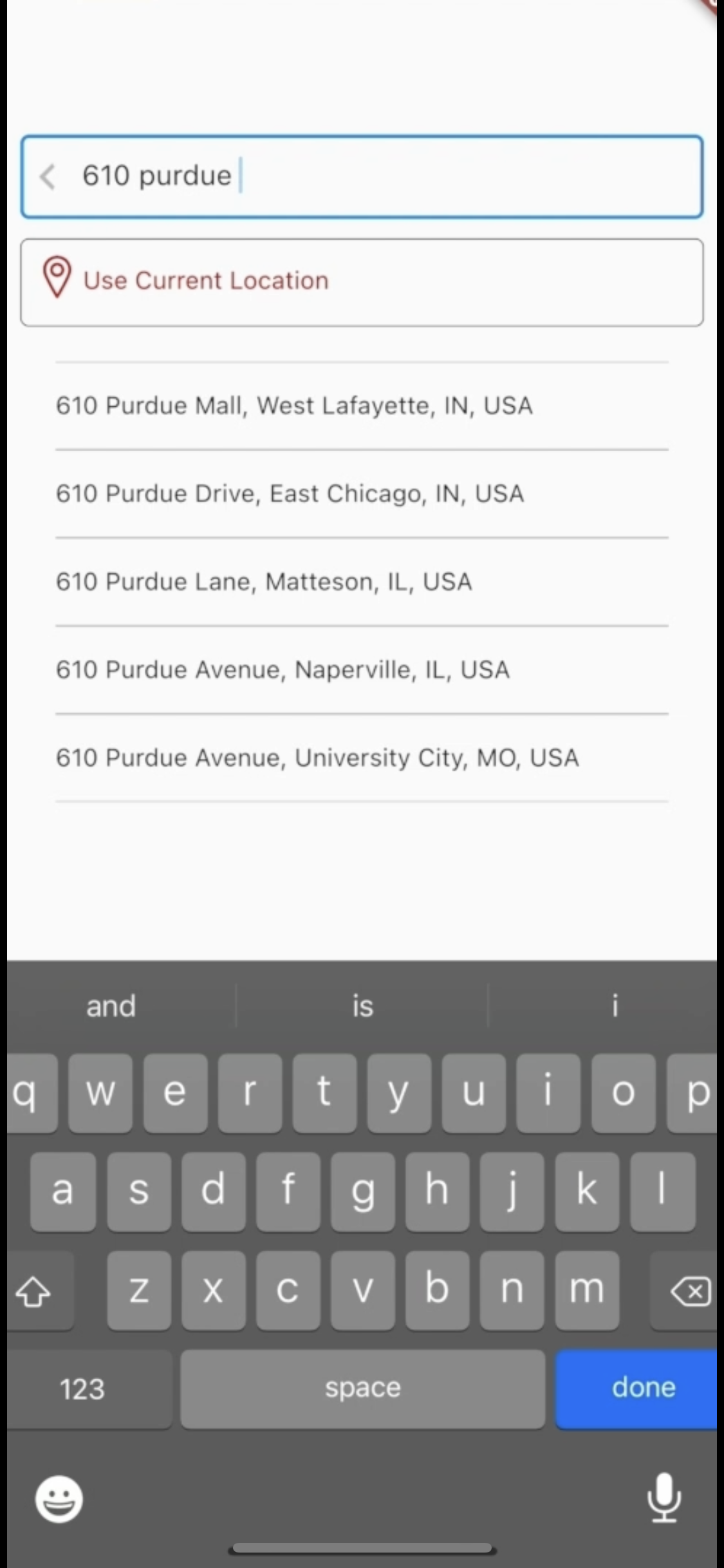Select 610 Purdue Avenue, Naperville
724x1568 pixels.
click(x=283, y=670)
